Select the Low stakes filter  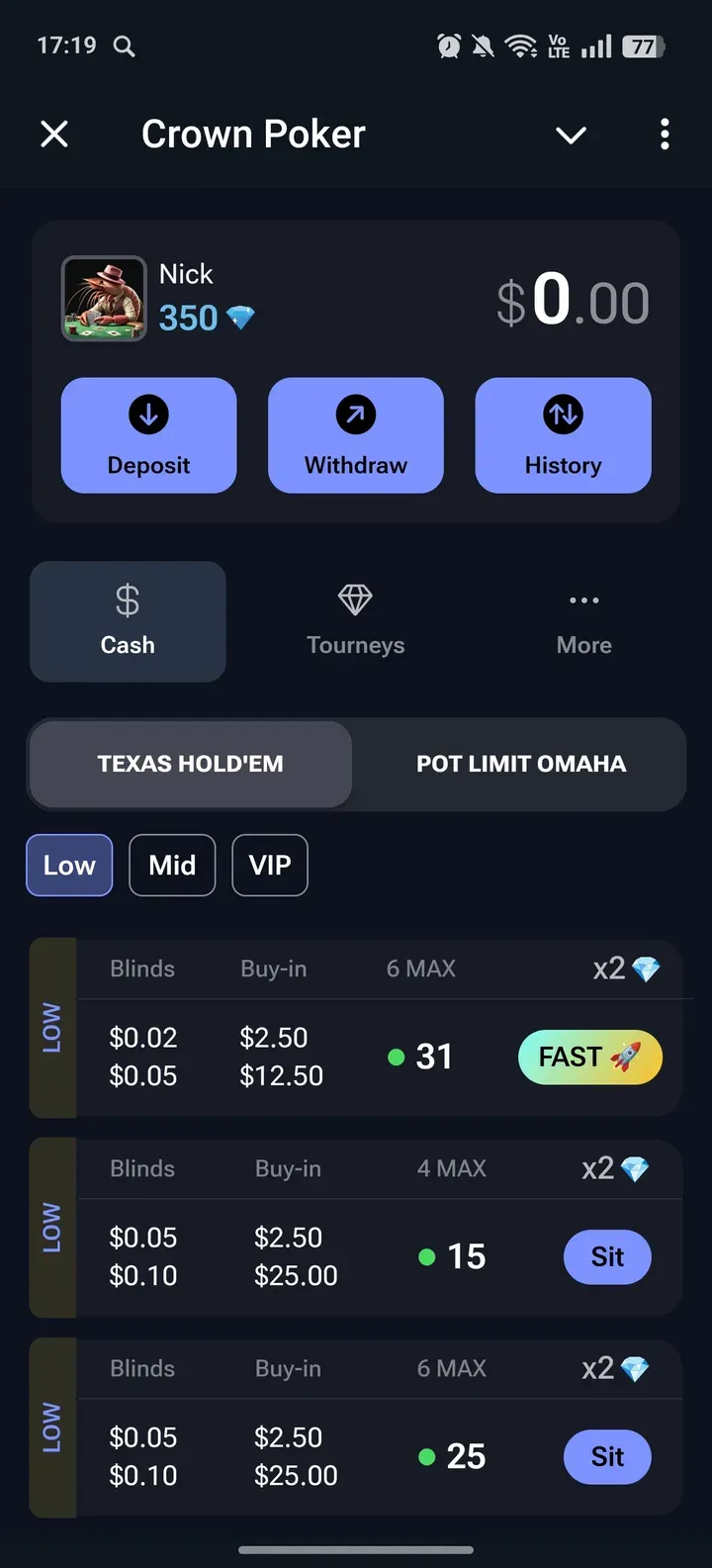point(68,865)
